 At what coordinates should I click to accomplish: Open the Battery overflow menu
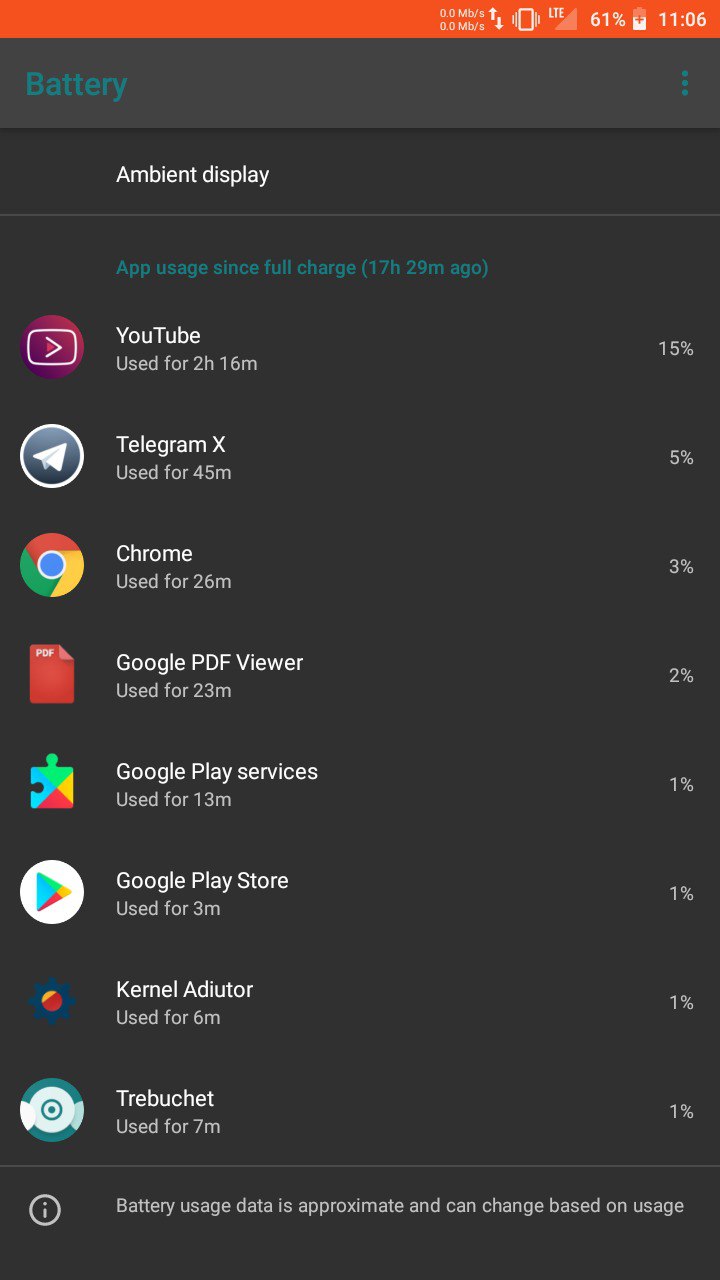[685, 83]
